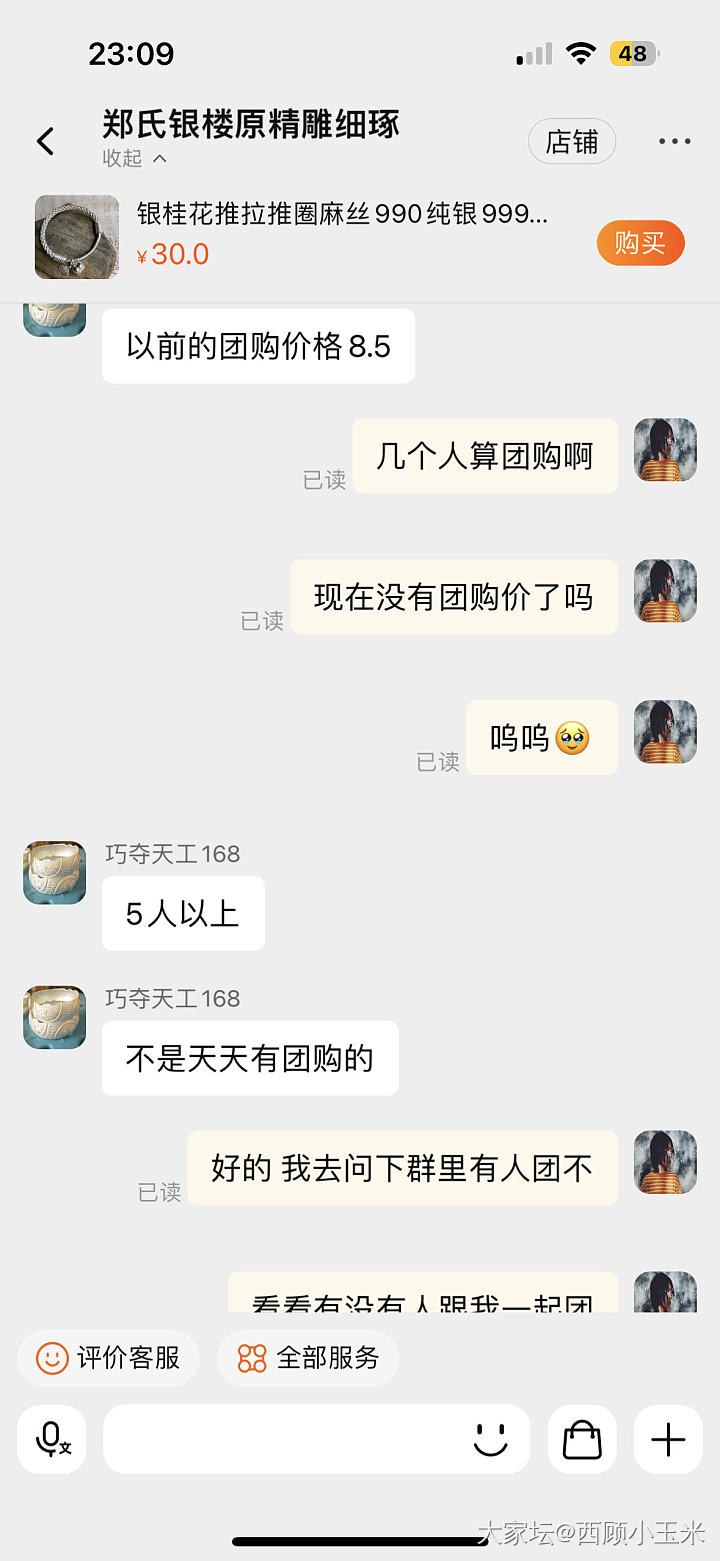Open the 店铺 shop page

click(571, 142)
